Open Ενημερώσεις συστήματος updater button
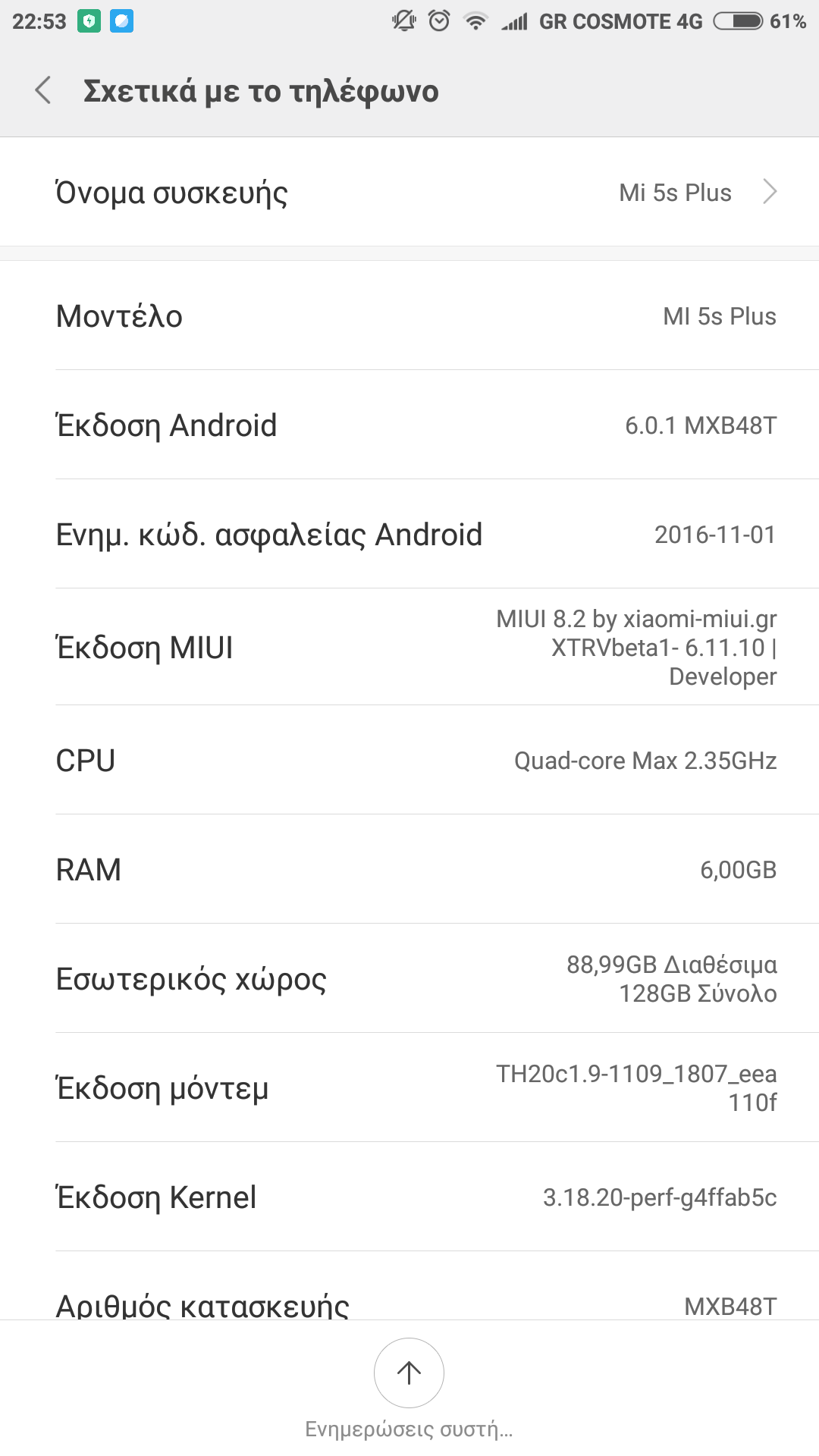 coord(409,1373)
